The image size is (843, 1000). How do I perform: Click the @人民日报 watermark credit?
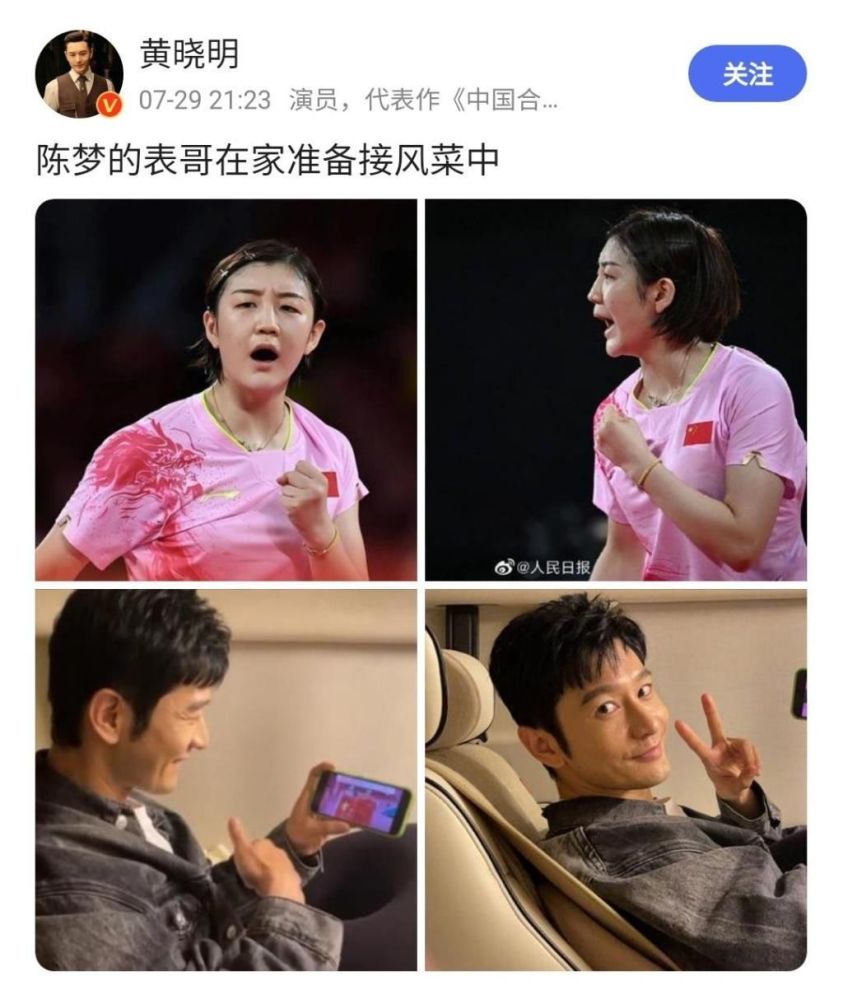[555, 567]
